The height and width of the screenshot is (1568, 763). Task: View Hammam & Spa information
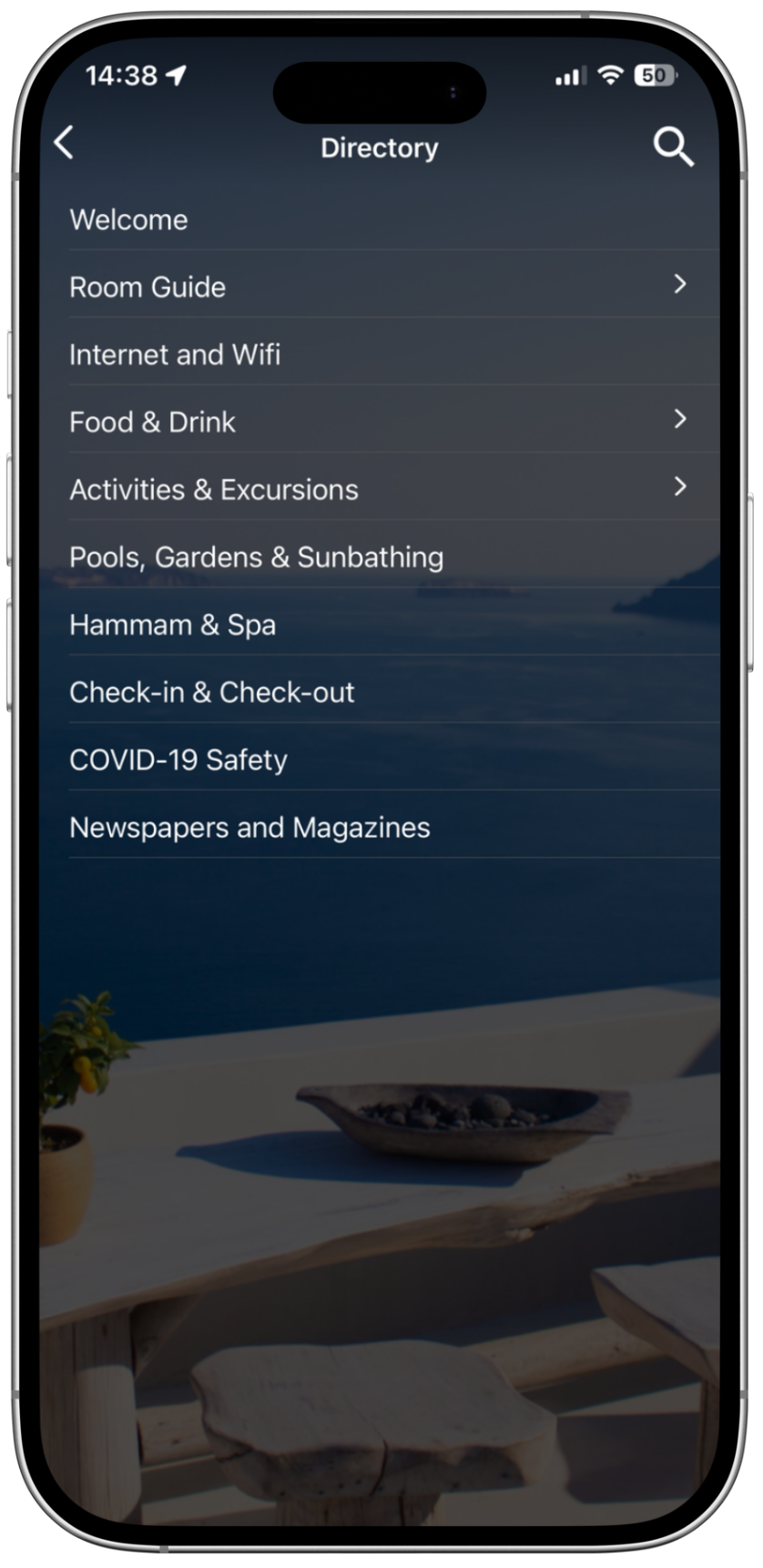[x=173, y=625]
